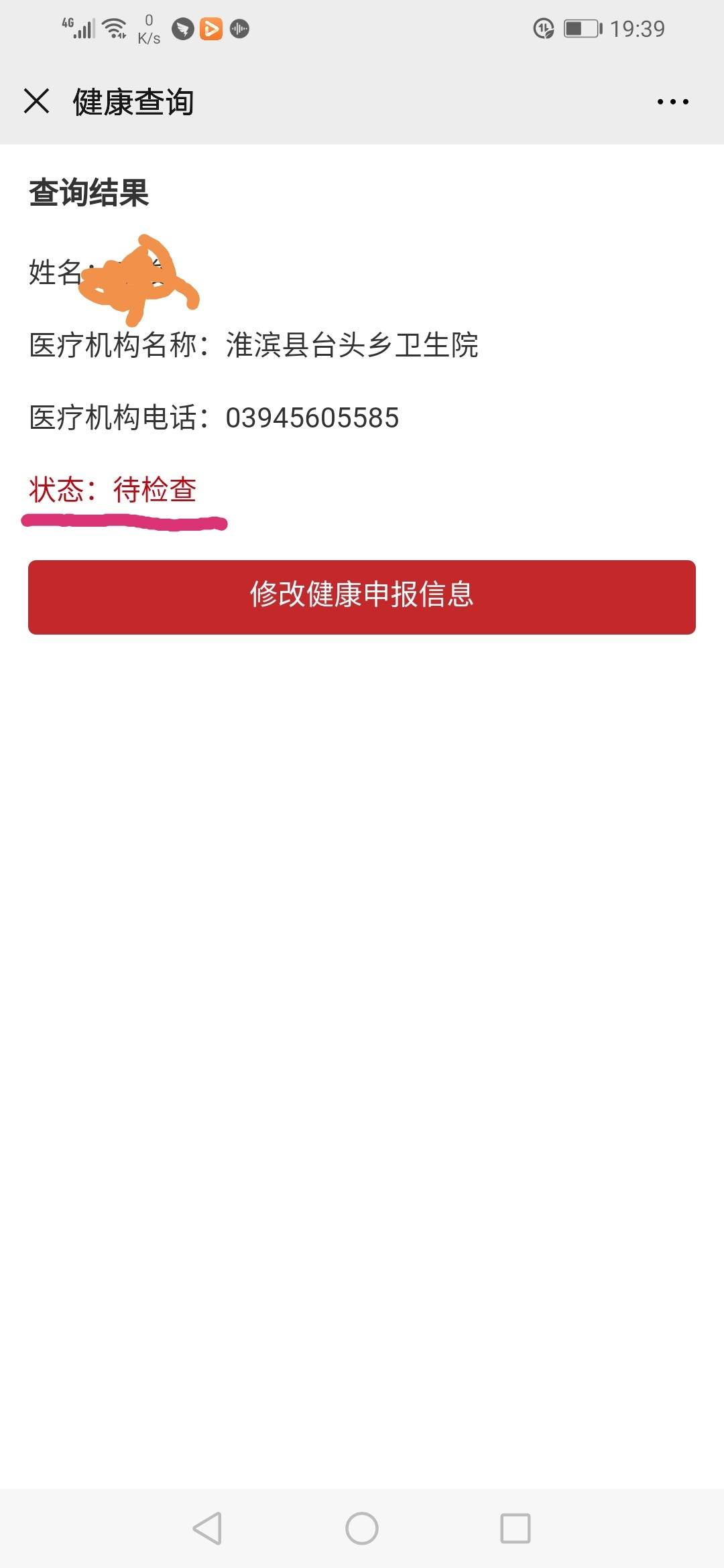Screen dimensions: 724x1568
Task: Open recent apps overview
Action: click(x=516, y=1528)
